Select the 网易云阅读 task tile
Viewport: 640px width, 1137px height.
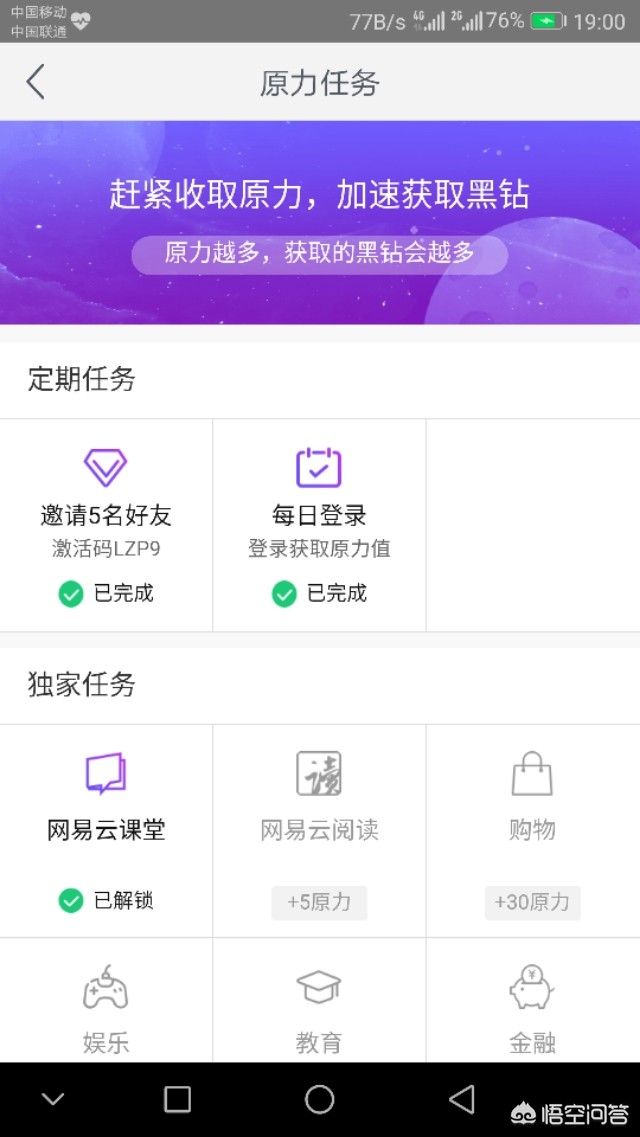pos(319,830)
